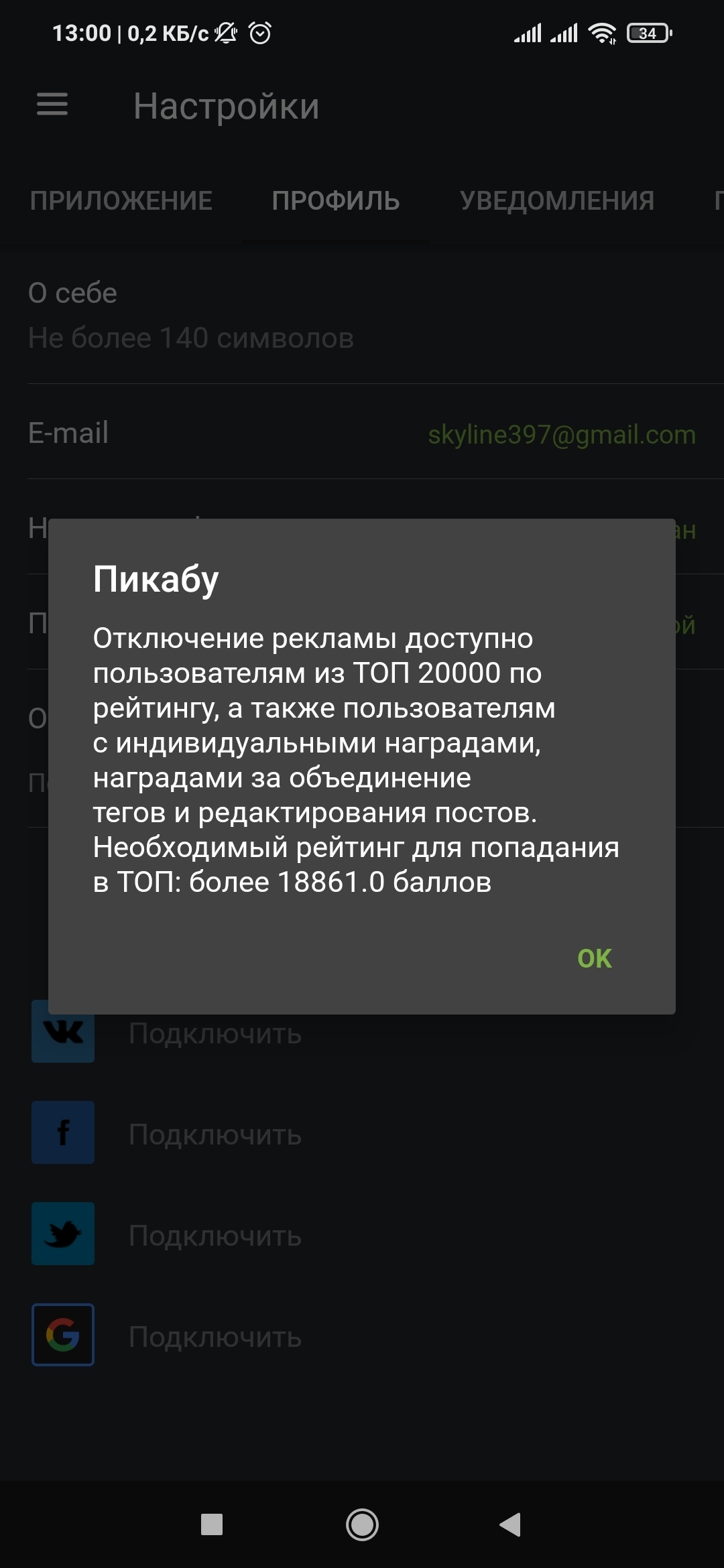This screenshot has height=1568, width=724.
Task: Connect the Google account
Action: pyautogui.click(x=215, y=1337)
